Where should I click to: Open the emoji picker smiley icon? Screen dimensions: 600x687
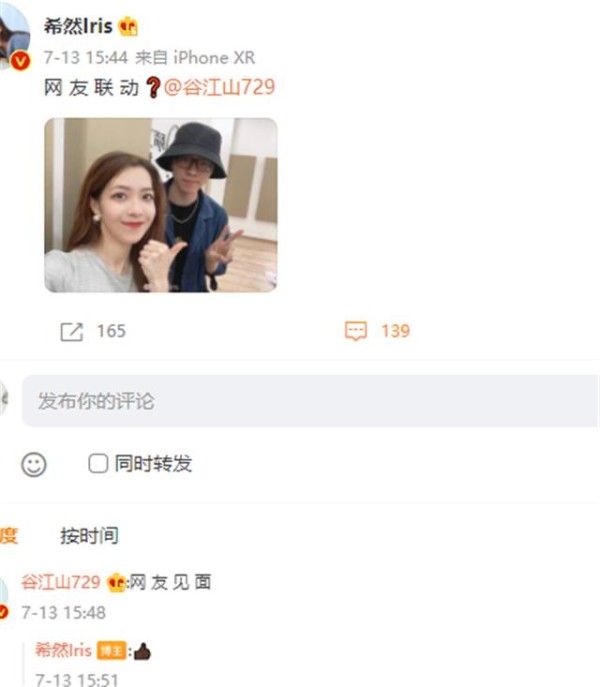(34, 464)
